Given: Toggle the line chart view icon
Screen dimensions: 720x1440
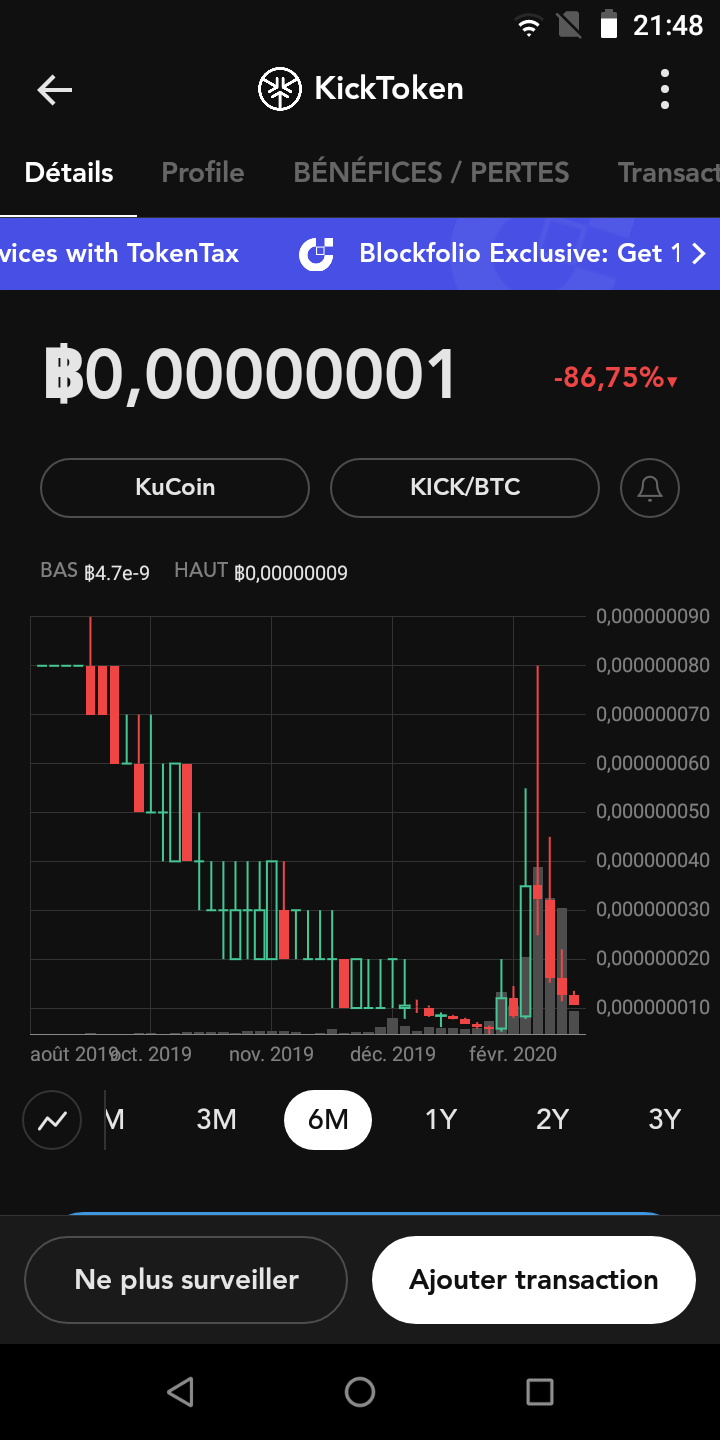Looking at the screenshot, I should tap(52, 1120).
